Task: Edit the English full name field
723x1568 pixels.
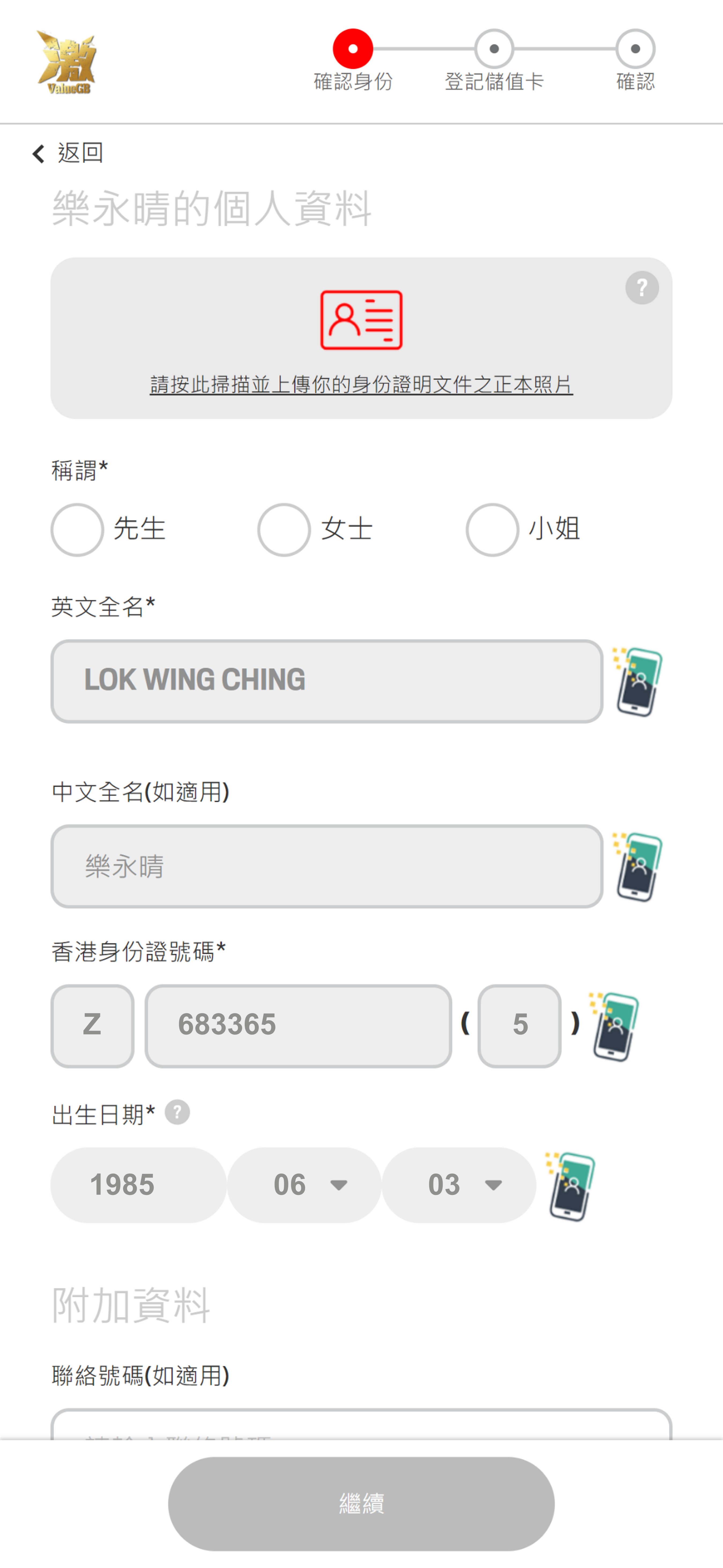Action: [327, 681]
